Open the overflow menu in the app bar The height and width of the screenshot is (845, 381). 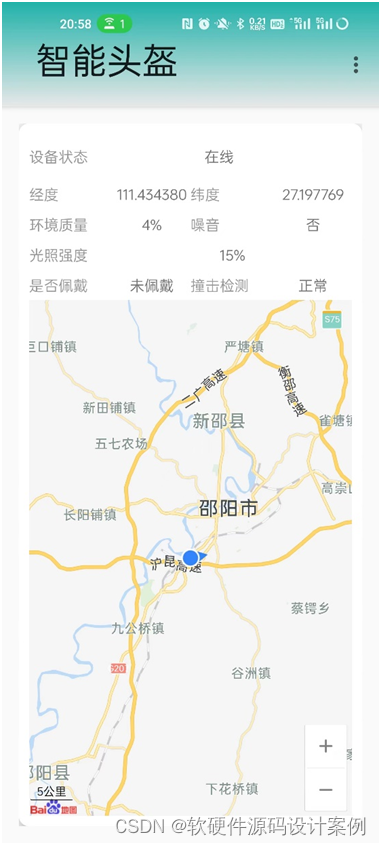[356, 65]
